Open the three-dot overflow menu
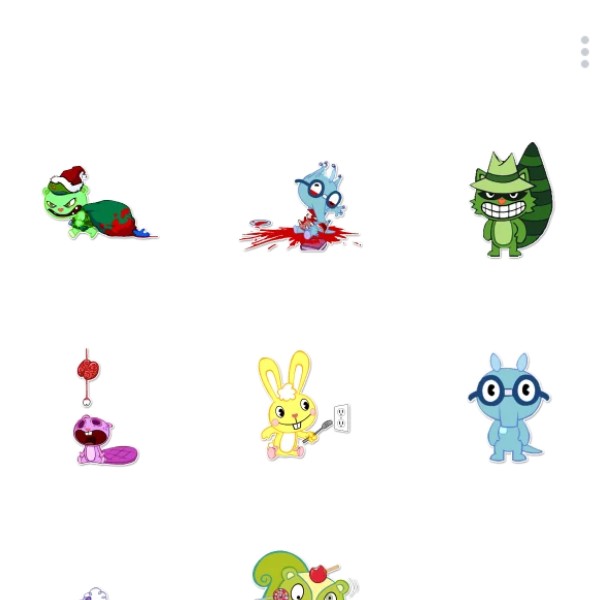 [x=585, y=52]
